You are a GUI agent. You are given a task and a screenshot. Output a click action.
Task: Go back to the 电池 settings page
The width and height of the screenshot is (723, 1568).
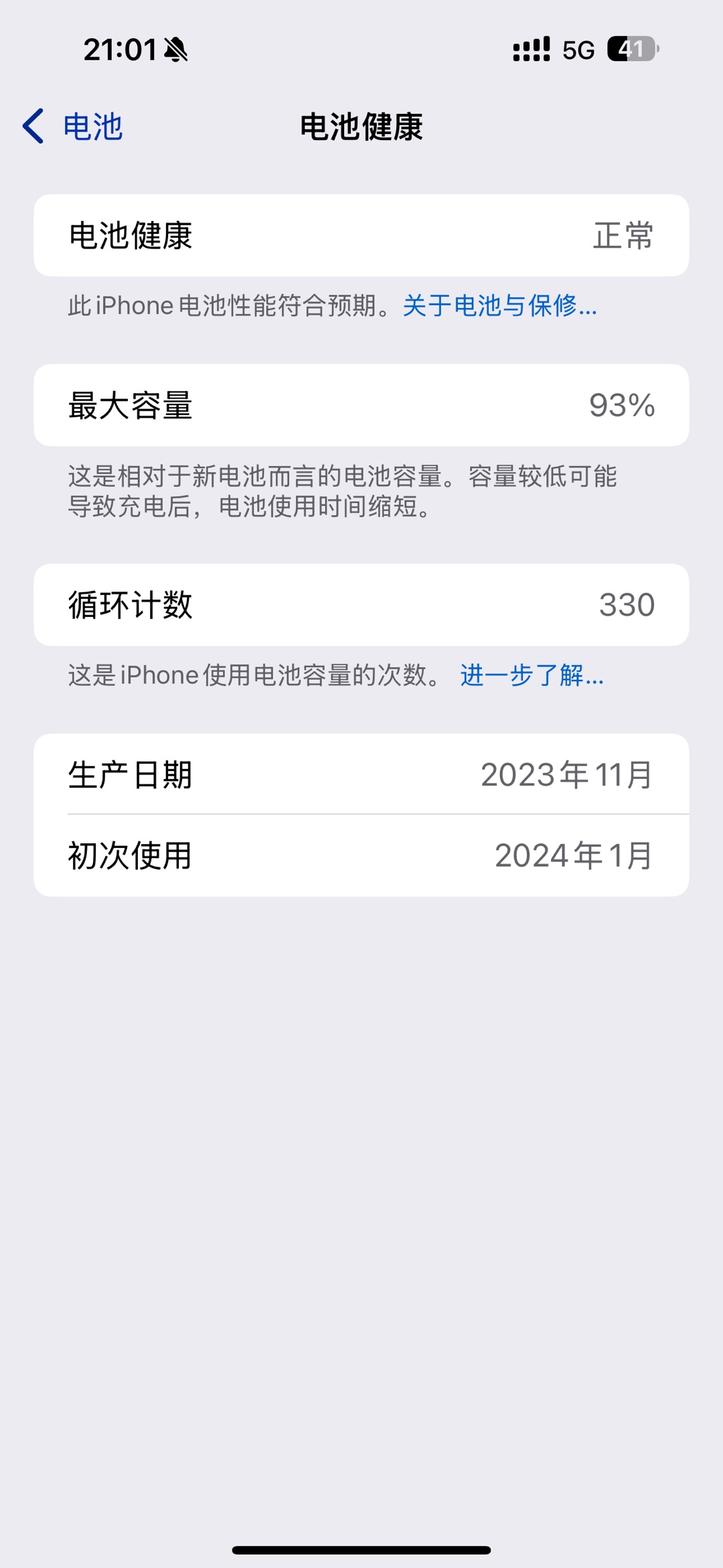pyautogui.click(x=72, y=127)
